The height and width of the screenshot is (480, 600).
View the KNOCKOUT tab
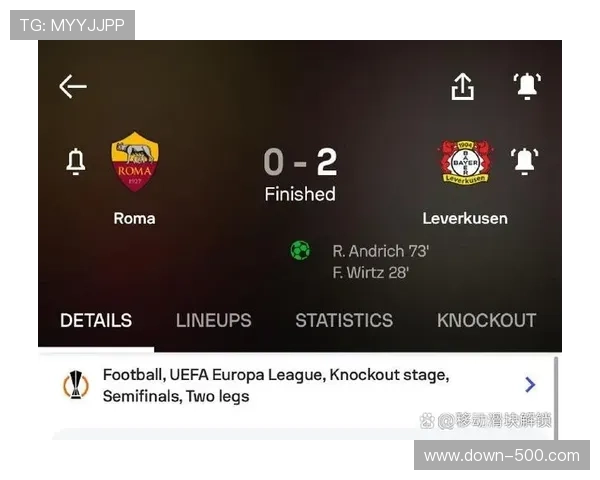(486, 321)
